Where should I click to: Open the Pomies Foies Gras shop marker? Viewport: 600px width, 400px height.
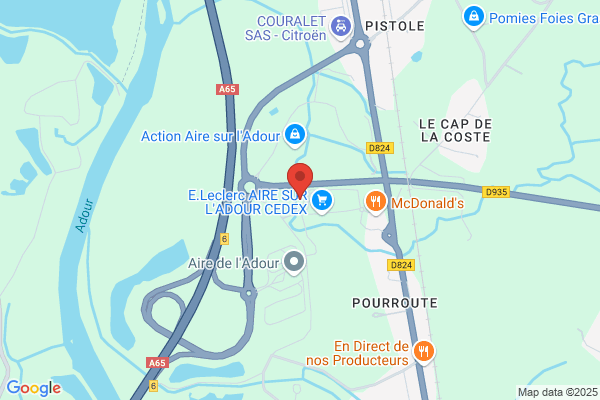point(474,18)
